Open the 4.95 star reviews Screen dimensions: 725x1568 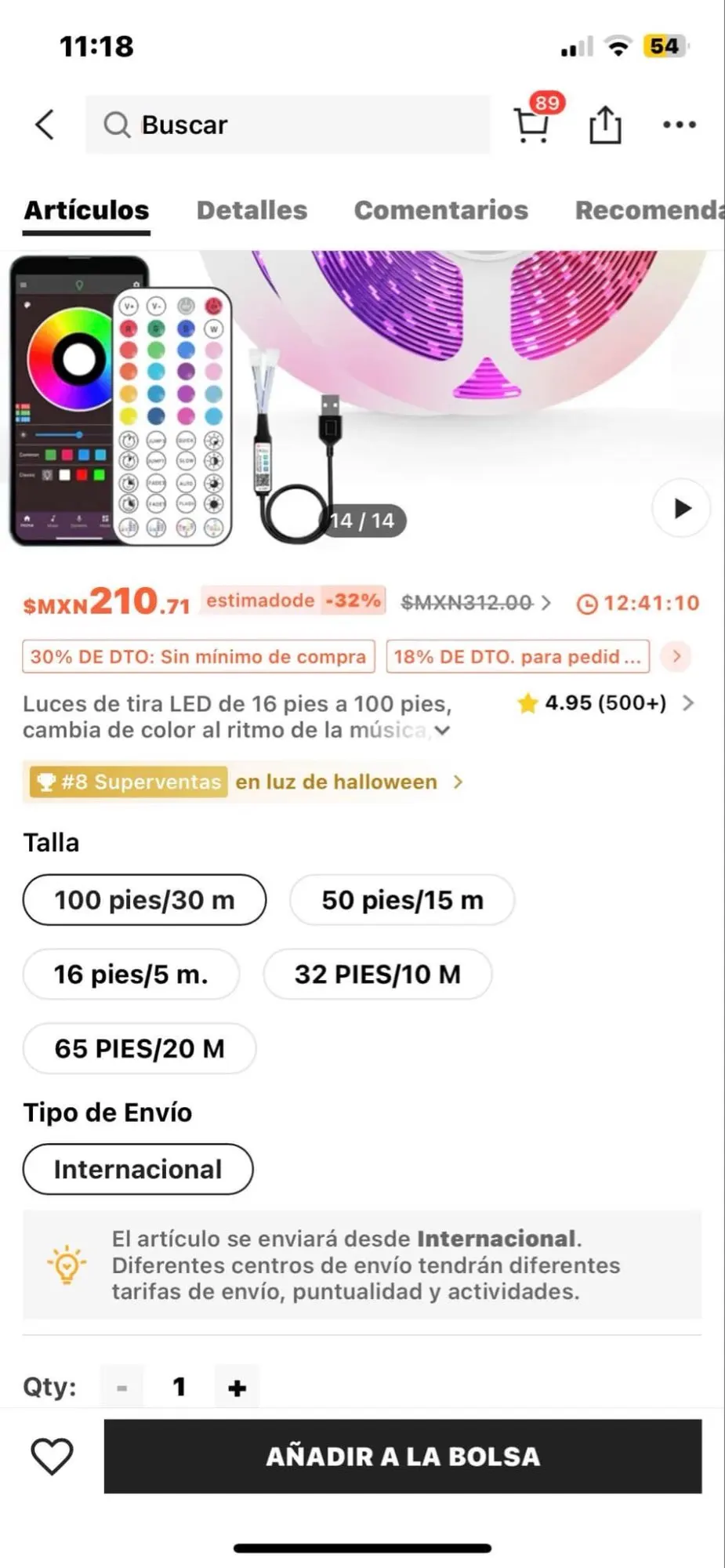point(605,702)
